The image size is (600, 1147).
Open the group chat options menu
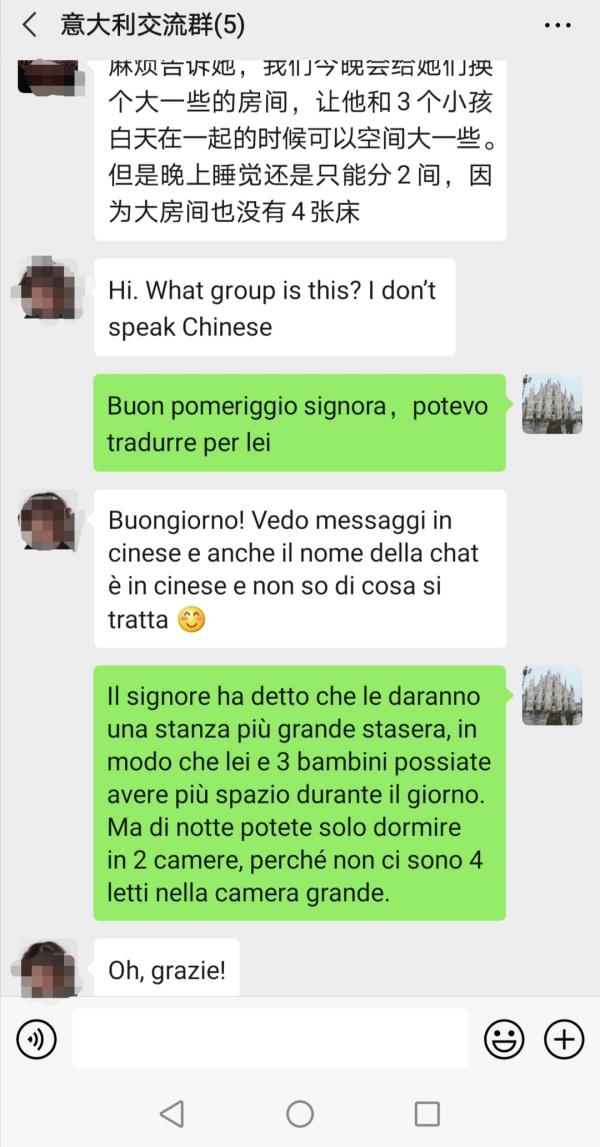point(557,25)
